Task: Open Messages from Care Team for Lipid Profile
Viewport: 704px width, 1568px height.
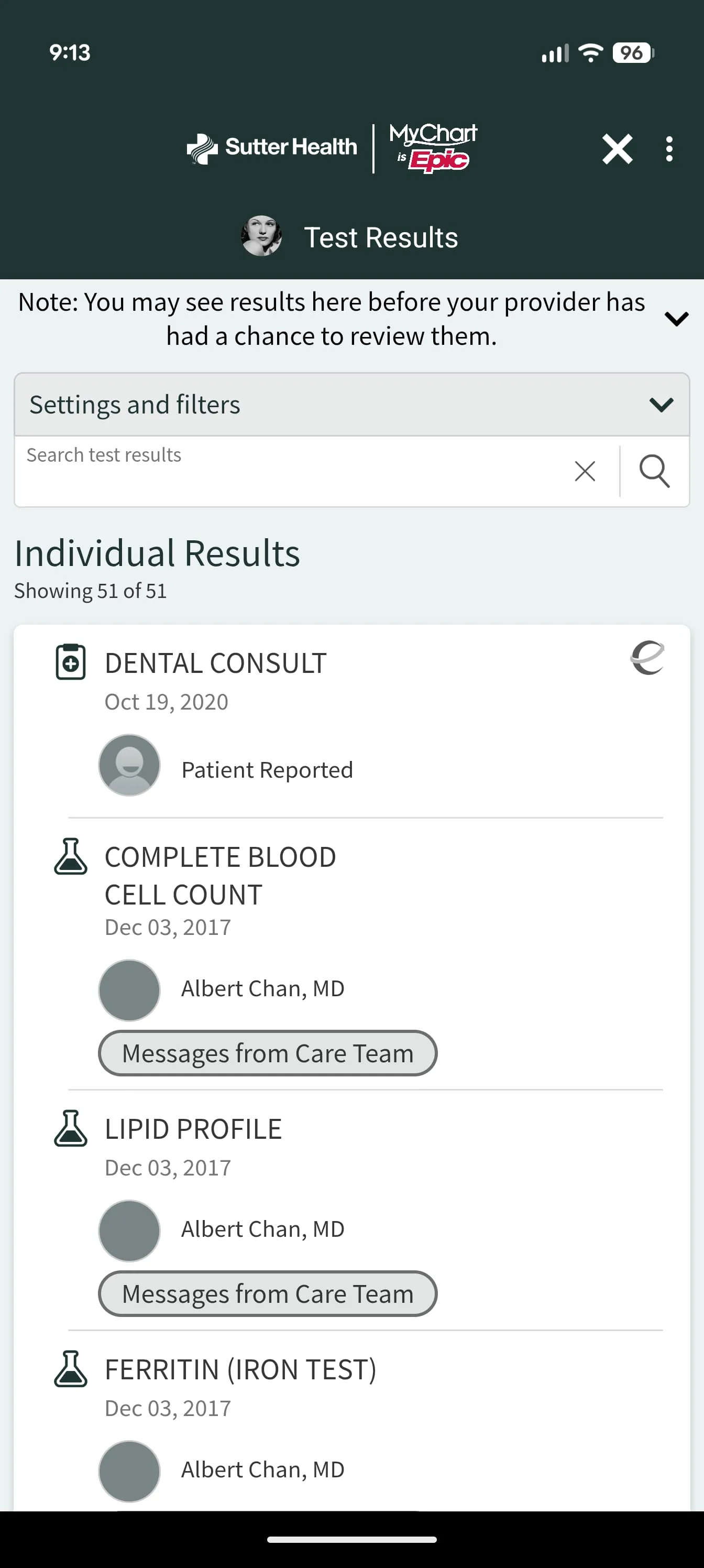Action: 267,1293
